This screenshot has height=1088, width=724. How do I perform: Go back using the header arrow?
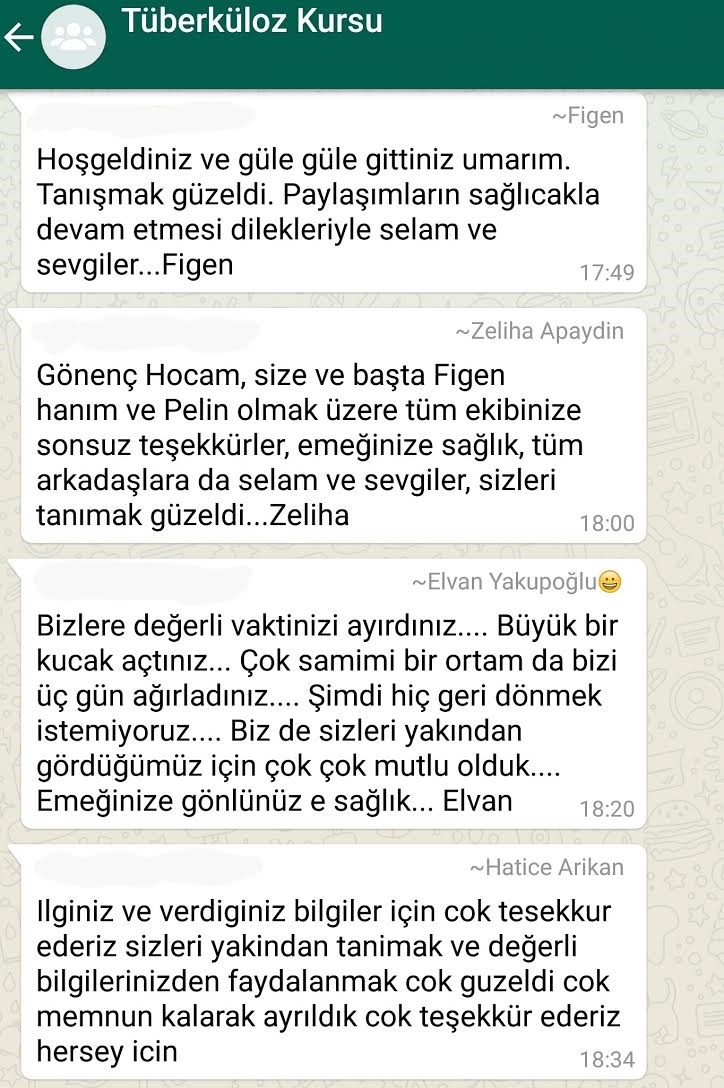18,38
